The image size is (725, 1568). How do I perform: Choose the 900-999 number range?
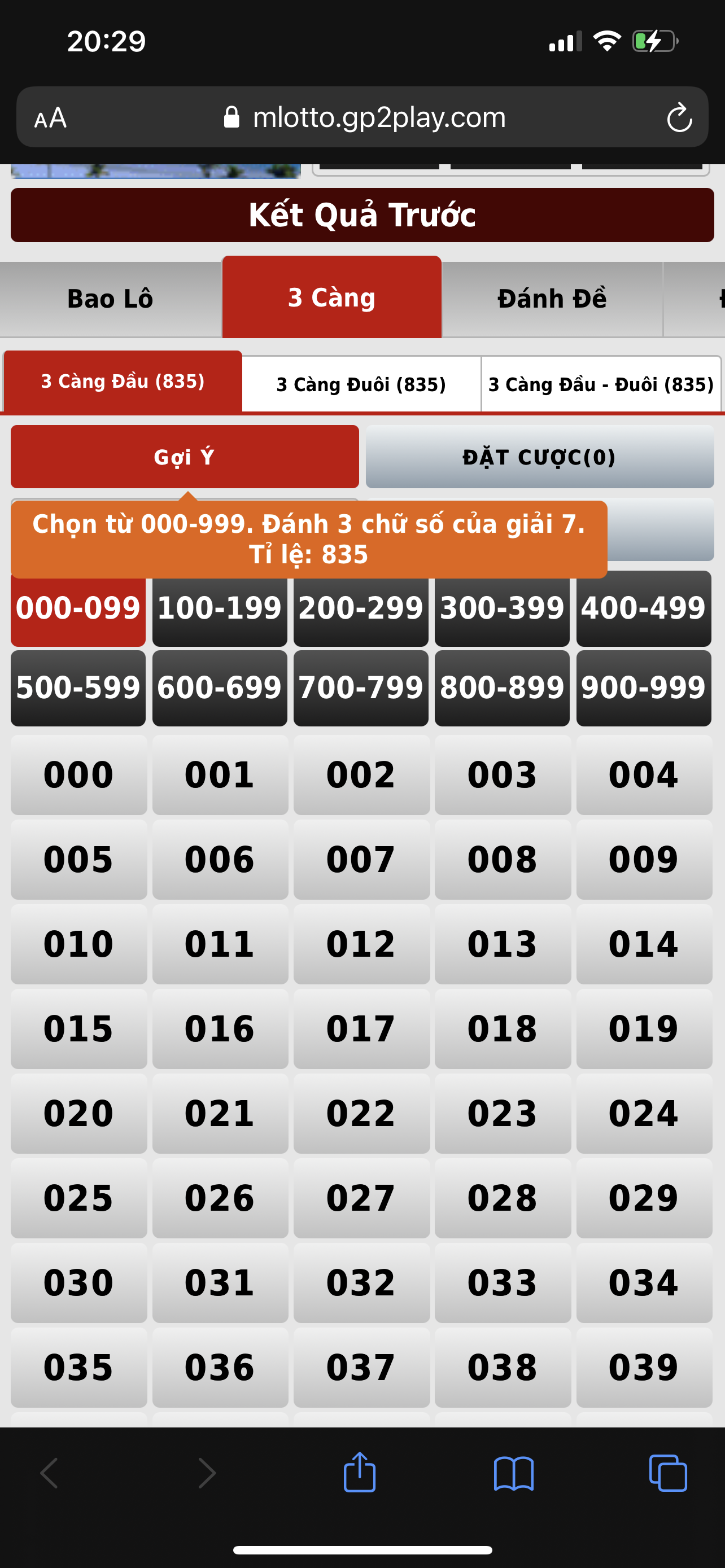644,688
